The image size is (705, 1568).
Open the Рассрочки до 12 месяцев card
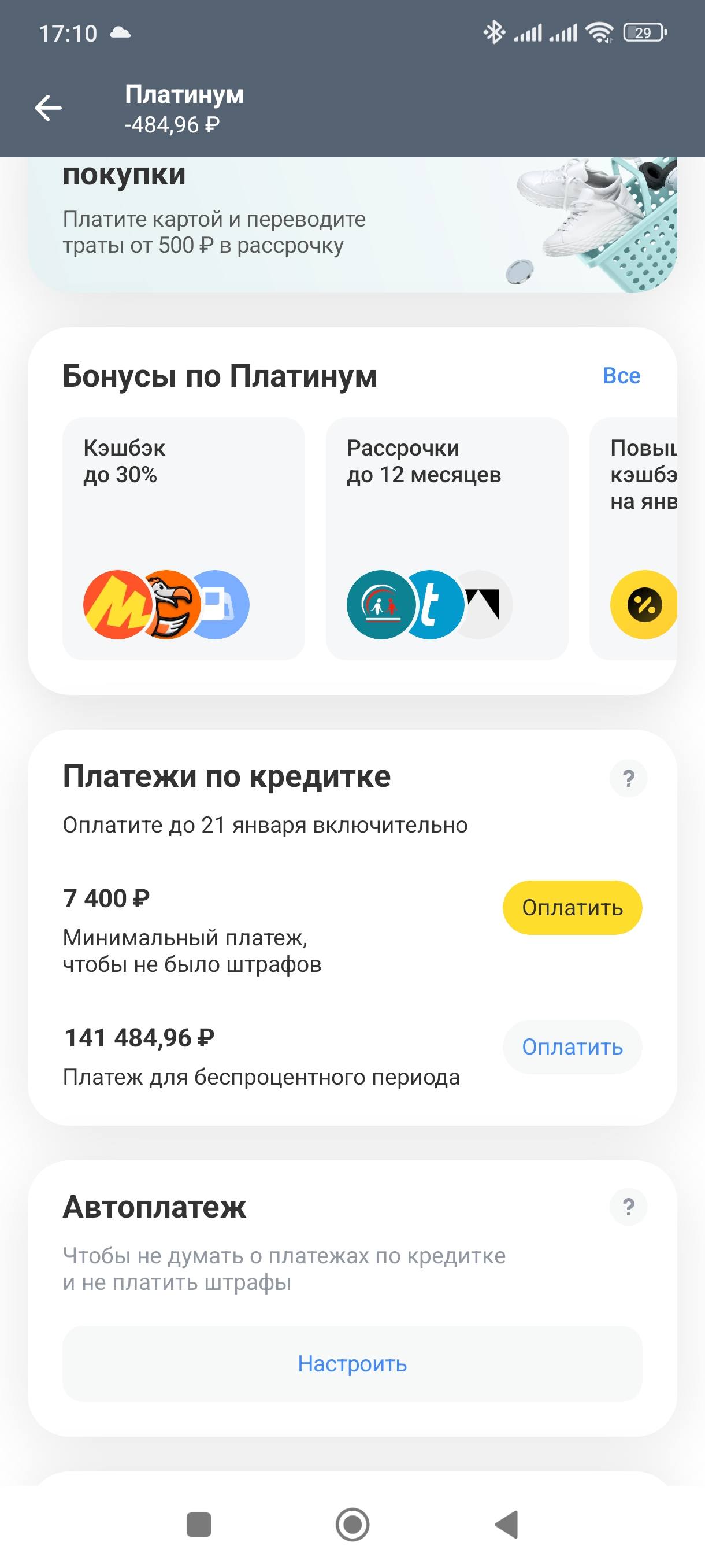pos(448,535)
